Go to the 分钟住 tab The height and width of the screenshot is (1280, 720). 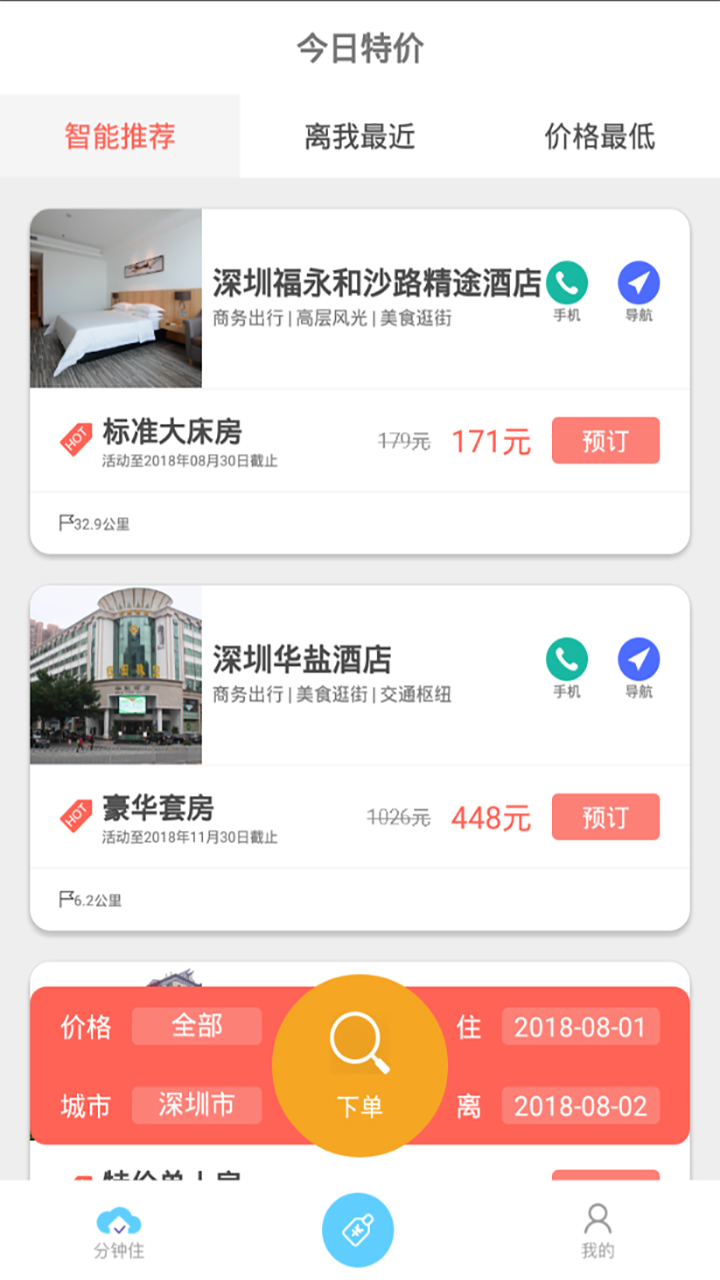tap(119, 1232)
